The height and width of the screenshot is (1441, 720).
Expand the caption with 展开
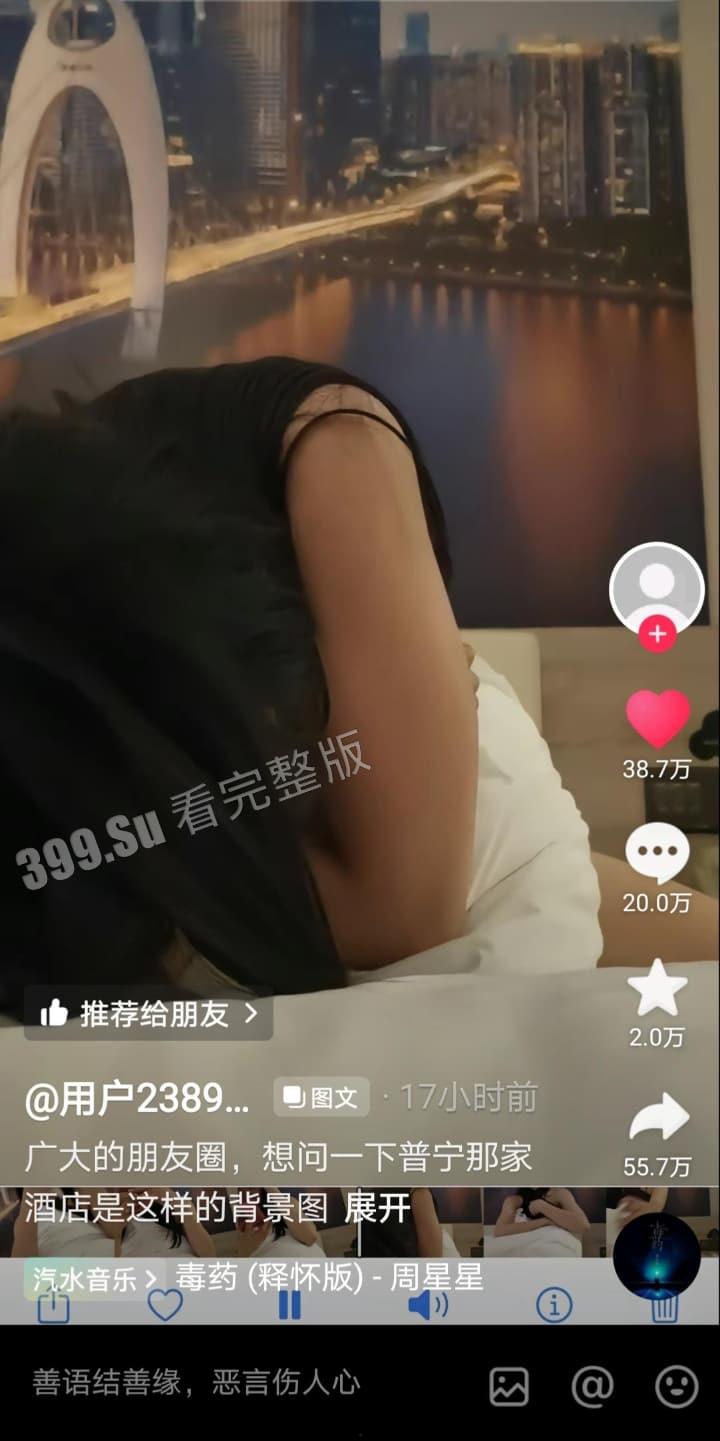tap(377, 1207)
